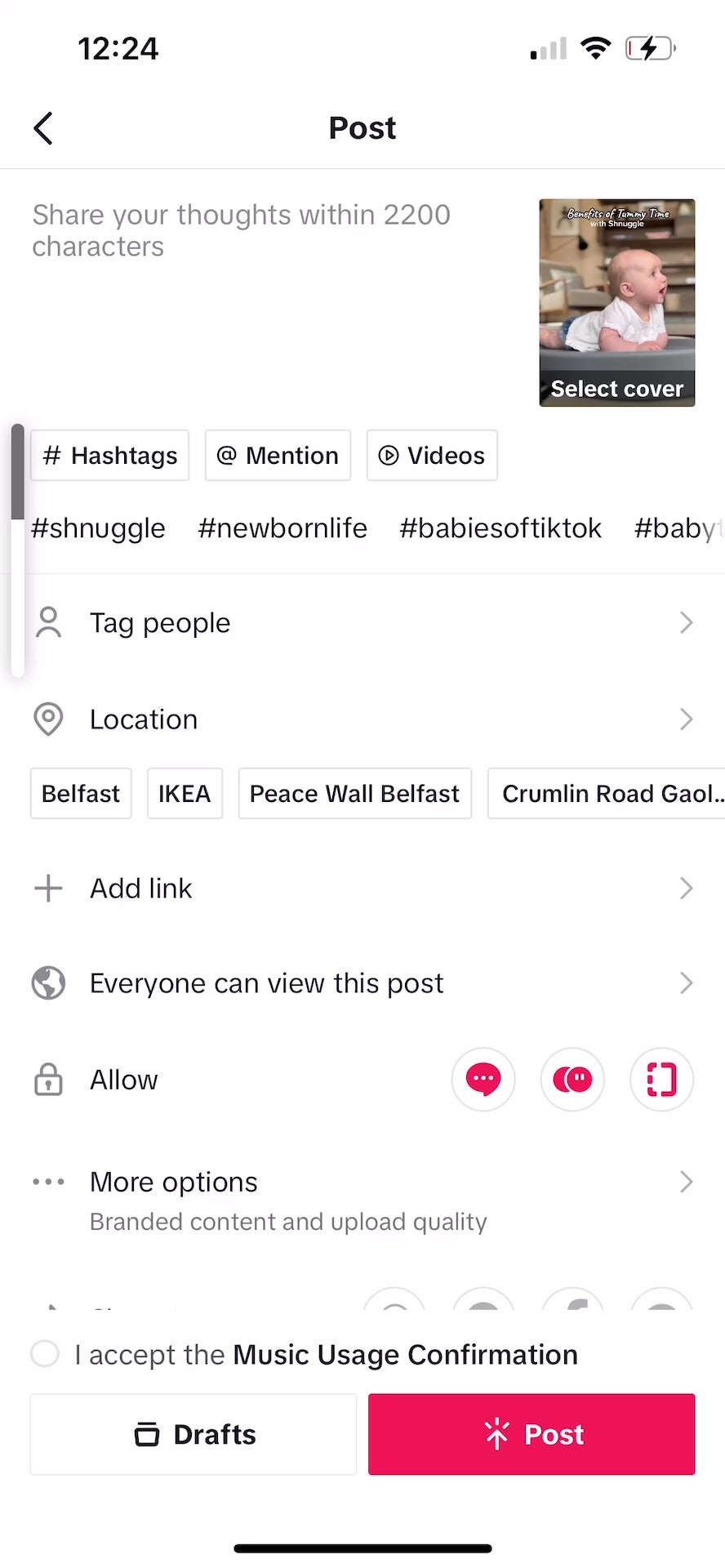Choose Peace Wall Belfast location

(x=354, y=794)
